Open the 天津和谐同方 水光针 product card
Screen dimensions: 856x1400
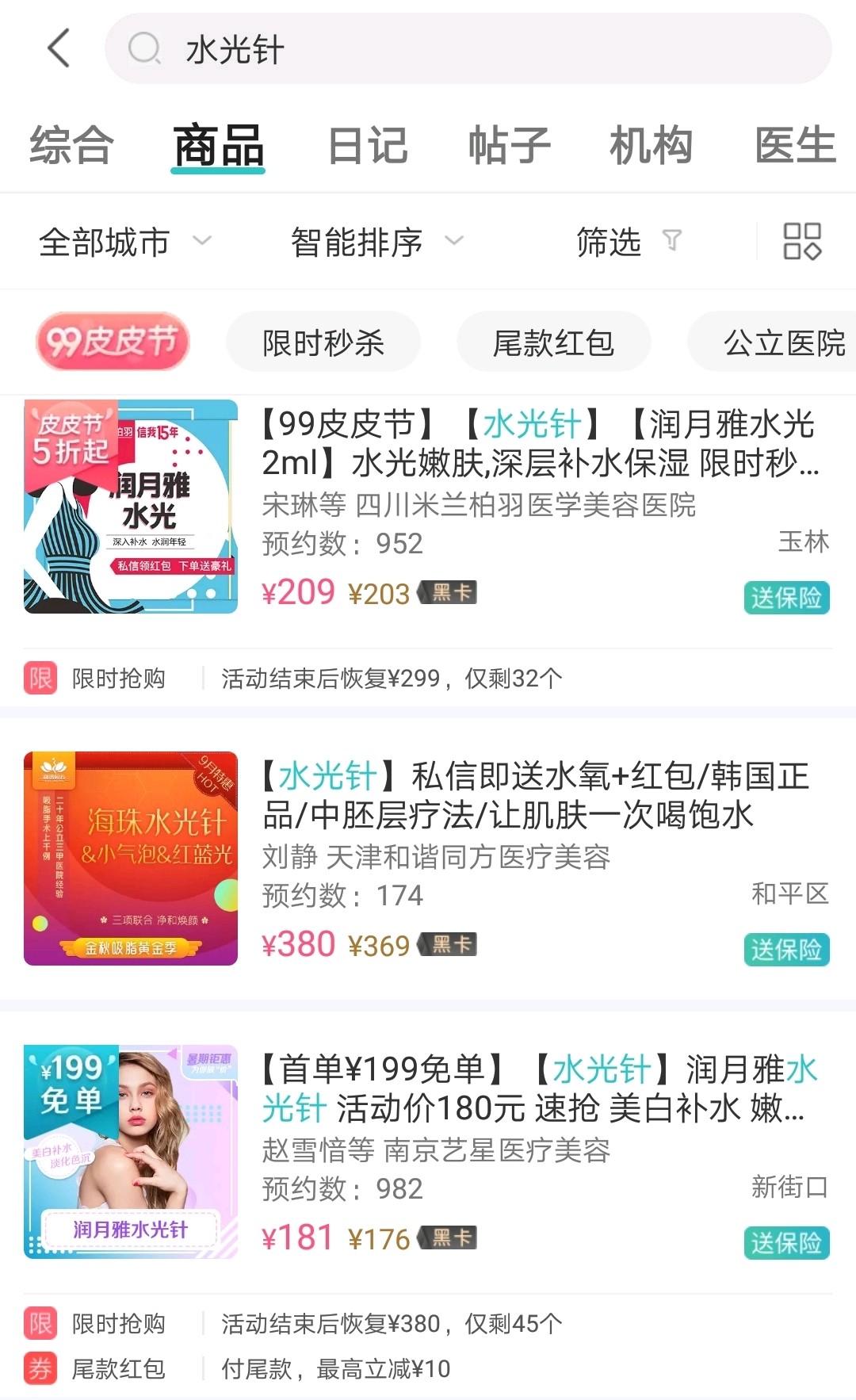(x=428, y=859)
